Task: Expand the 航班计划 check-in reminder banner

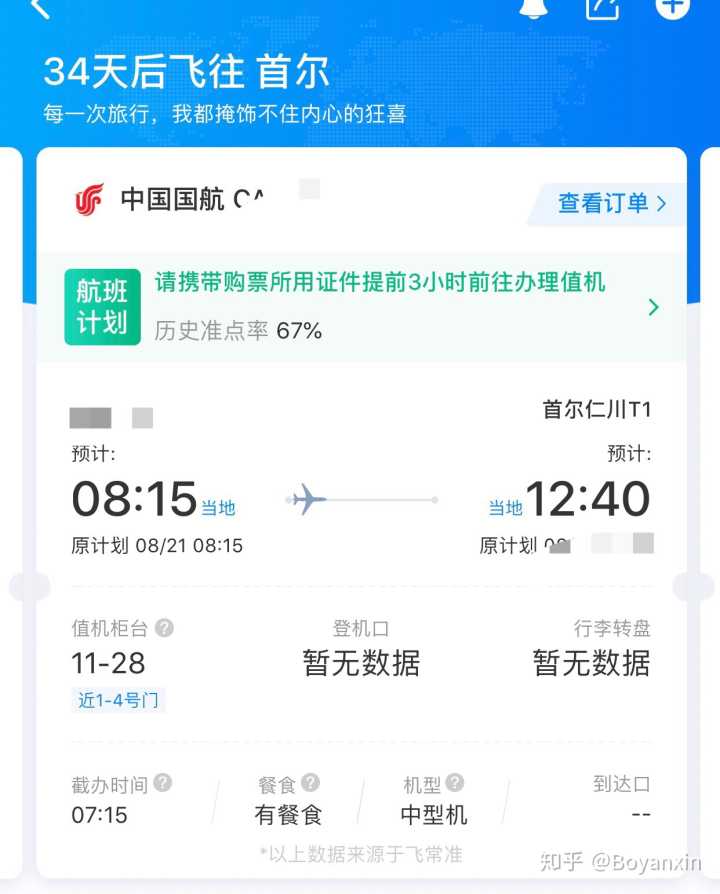Action: 653,307
